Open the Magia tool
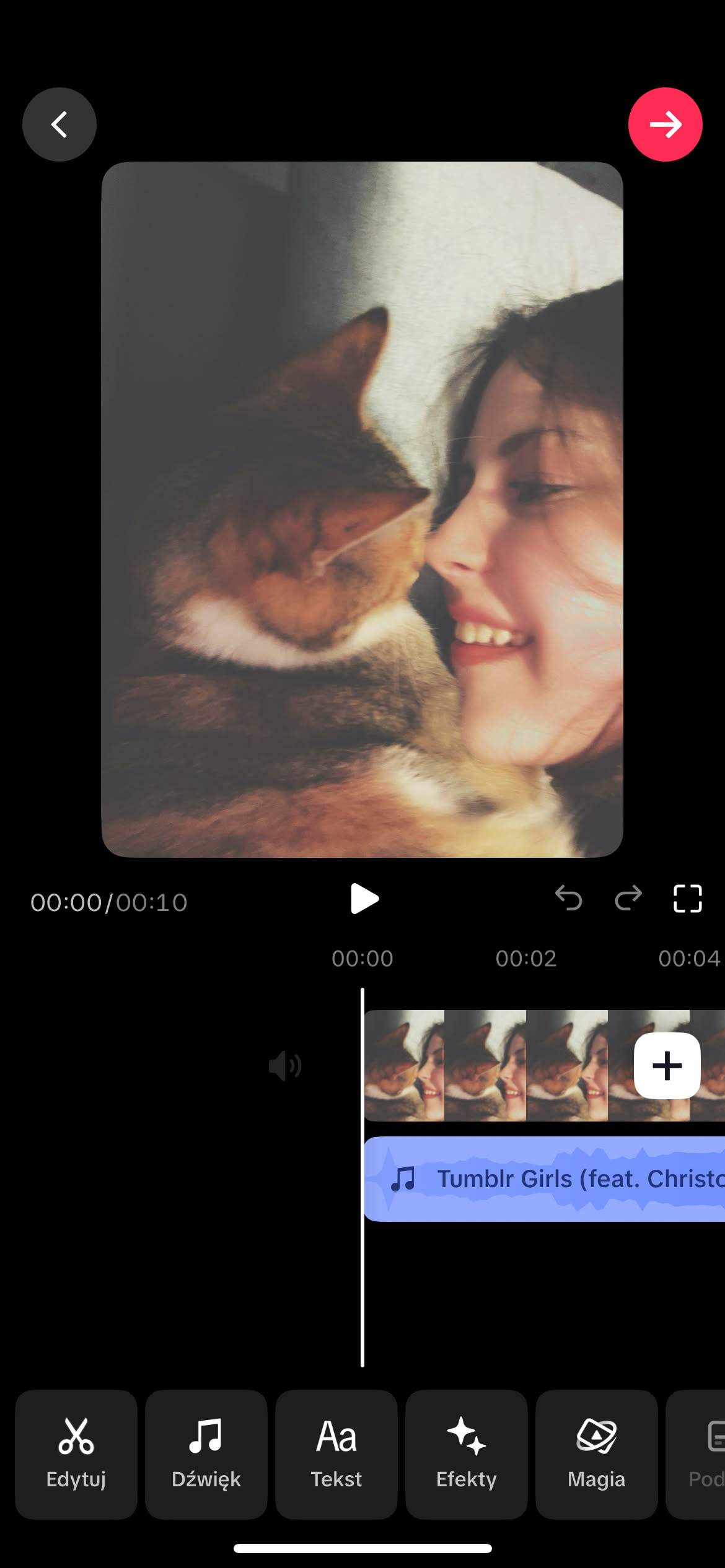 [596, 1454]
